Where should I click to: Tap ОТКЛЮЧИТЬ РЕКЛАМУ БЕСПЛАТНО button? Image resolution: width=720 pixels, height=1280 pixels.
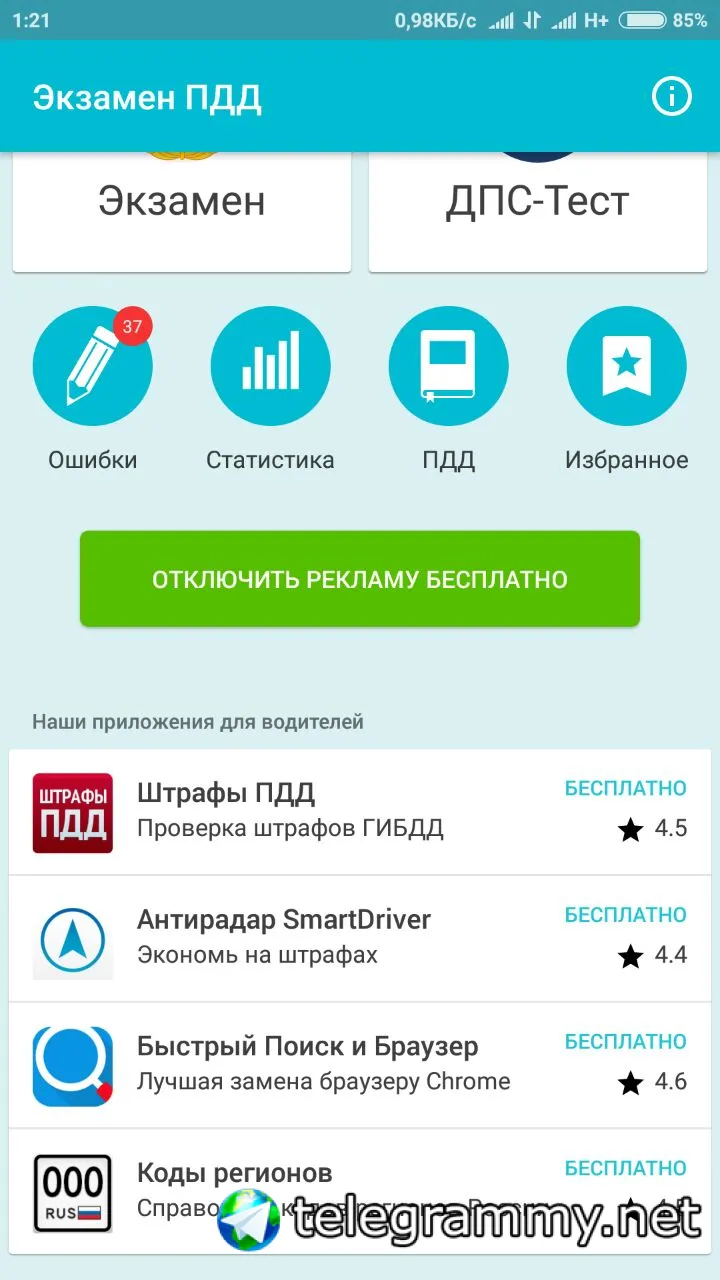coord(360,579)
